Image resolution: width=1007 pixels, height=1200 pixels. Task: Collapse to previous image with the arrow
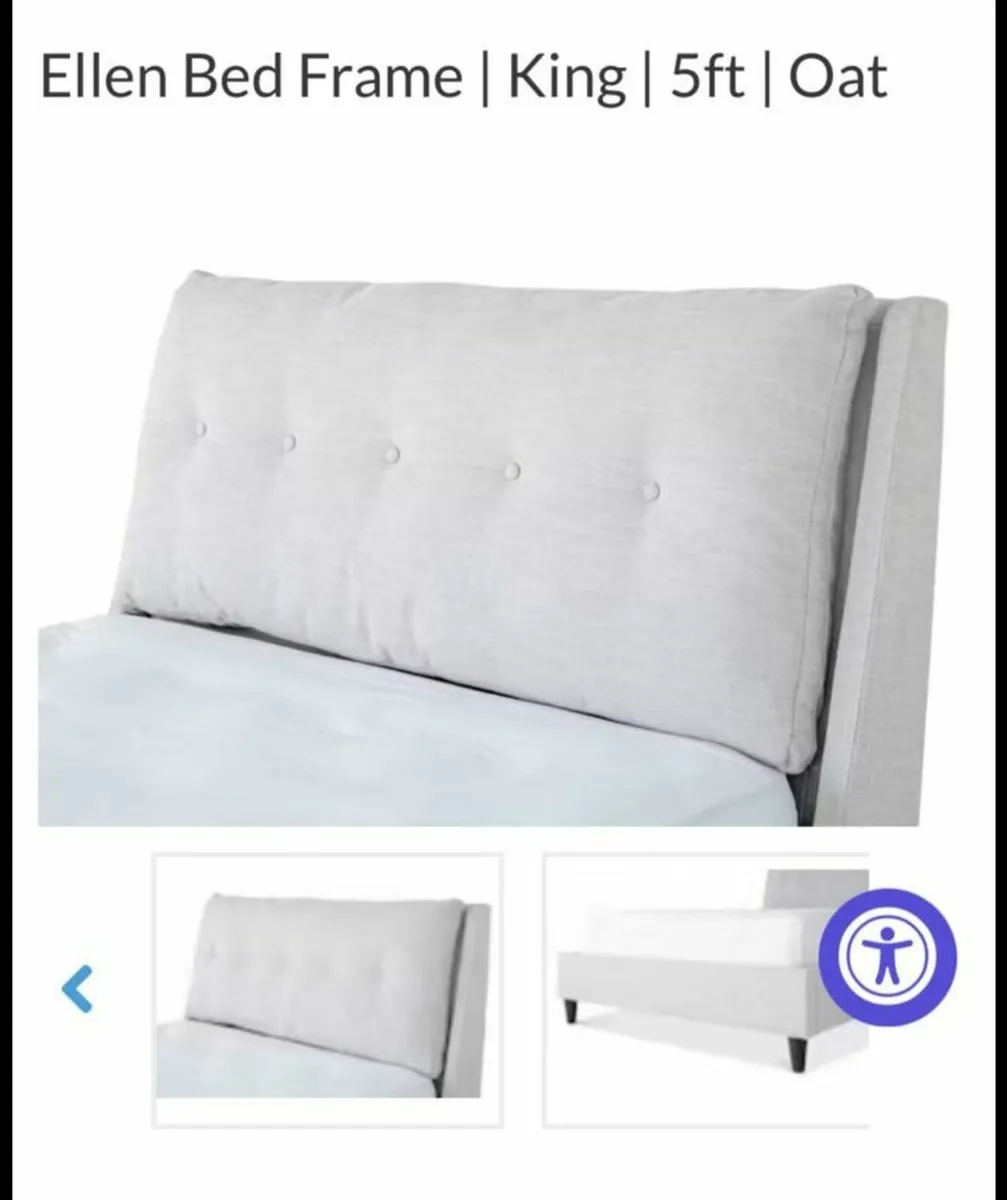click(x=75, y=991)
